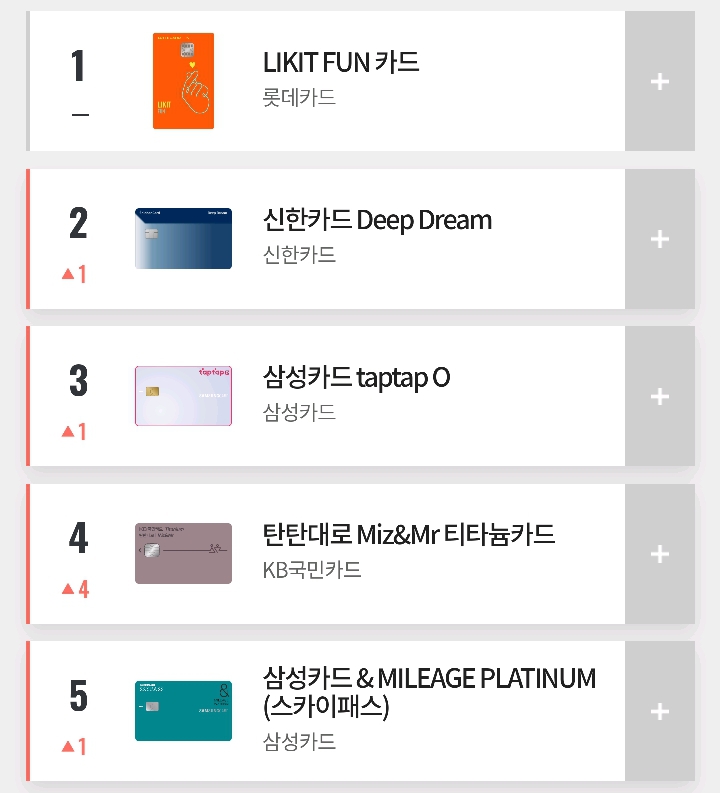This screenshot has width=720, height=793.
Task: Click the orange LIKIT FUN card image
Action: (183, 81)
